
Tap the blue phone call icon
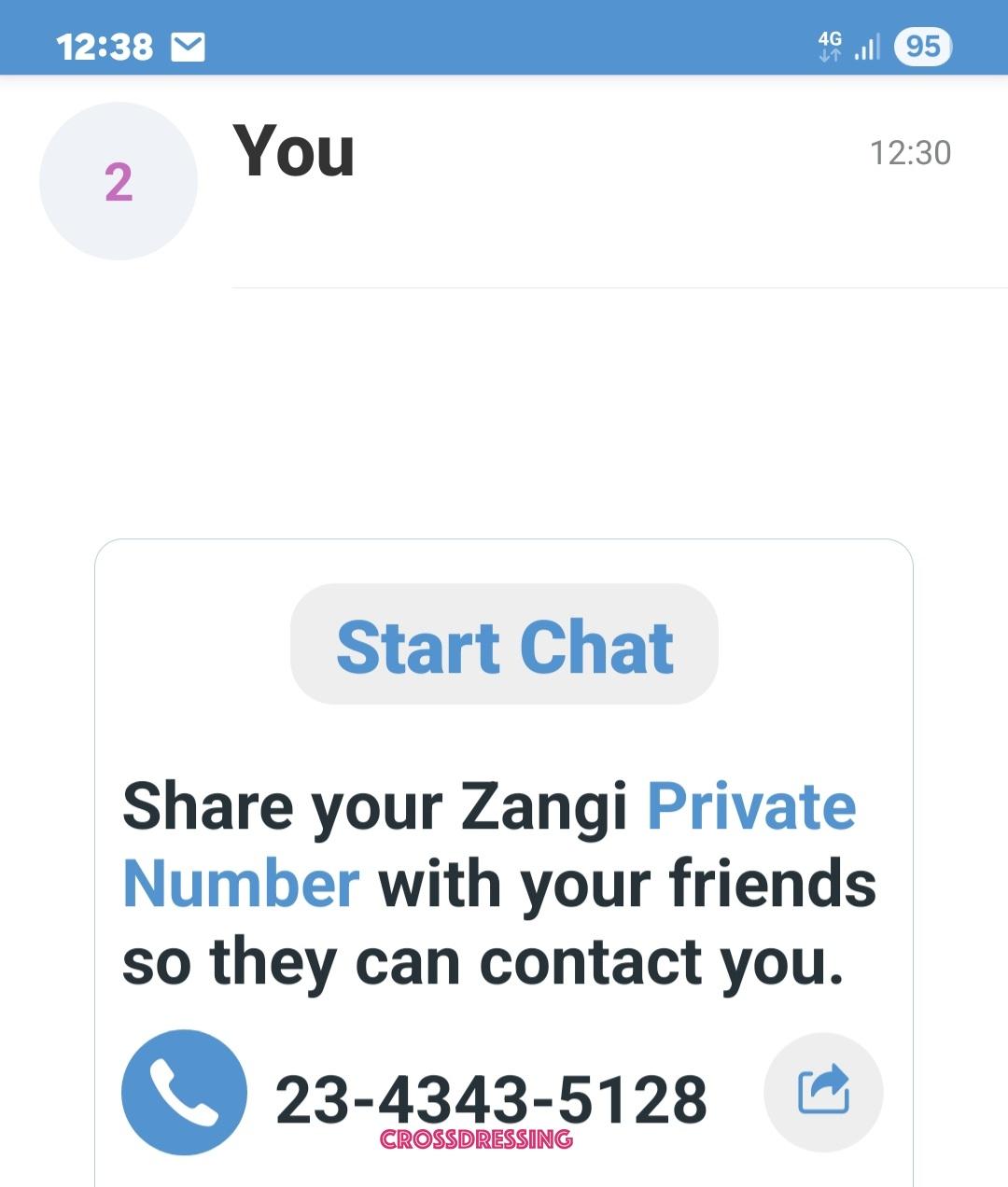pos(184,1092)
